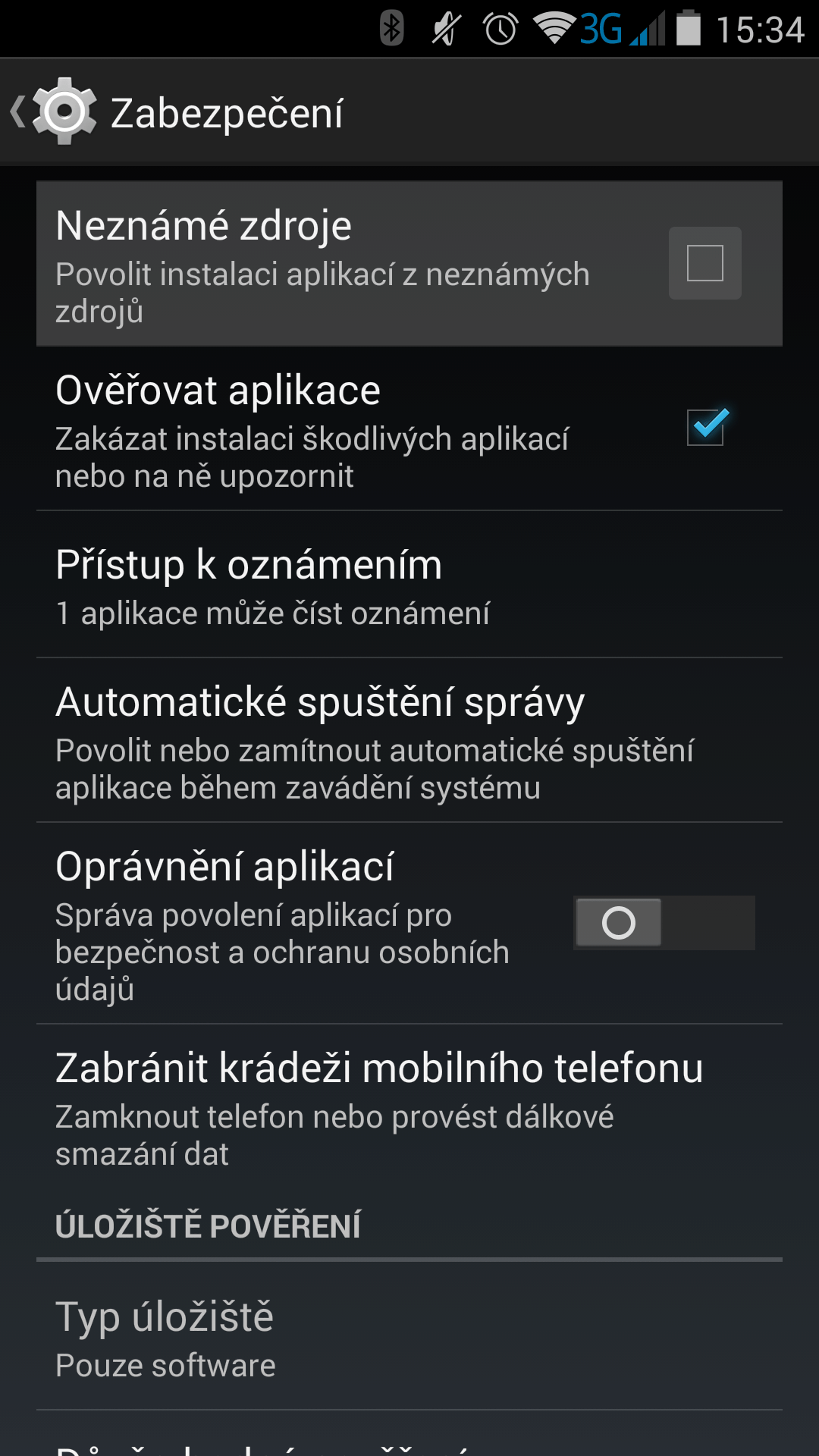Open Zabránit krádeži mobilního telefonu
819x1456 pixels.
tap(409, 1106)
